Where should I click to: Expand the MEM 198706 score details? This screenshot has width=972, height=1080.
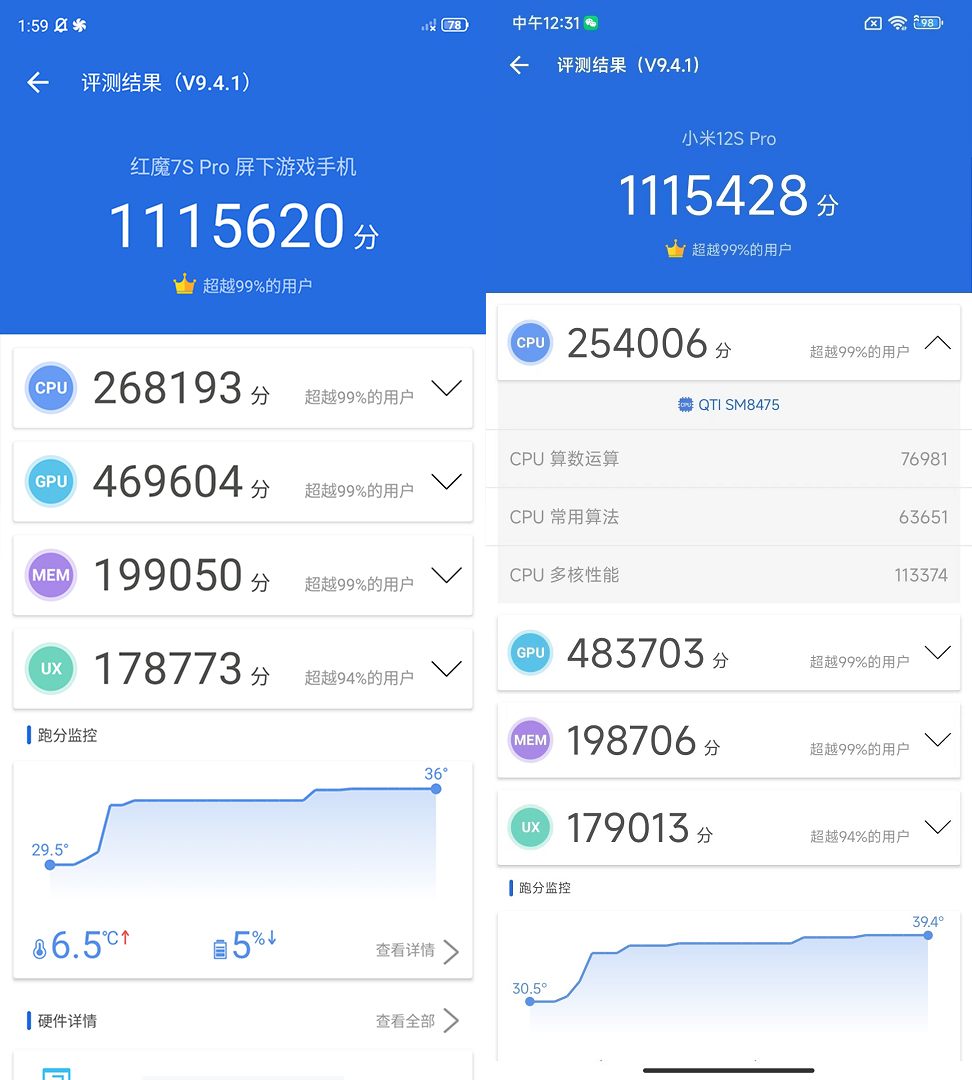[938, 740]
